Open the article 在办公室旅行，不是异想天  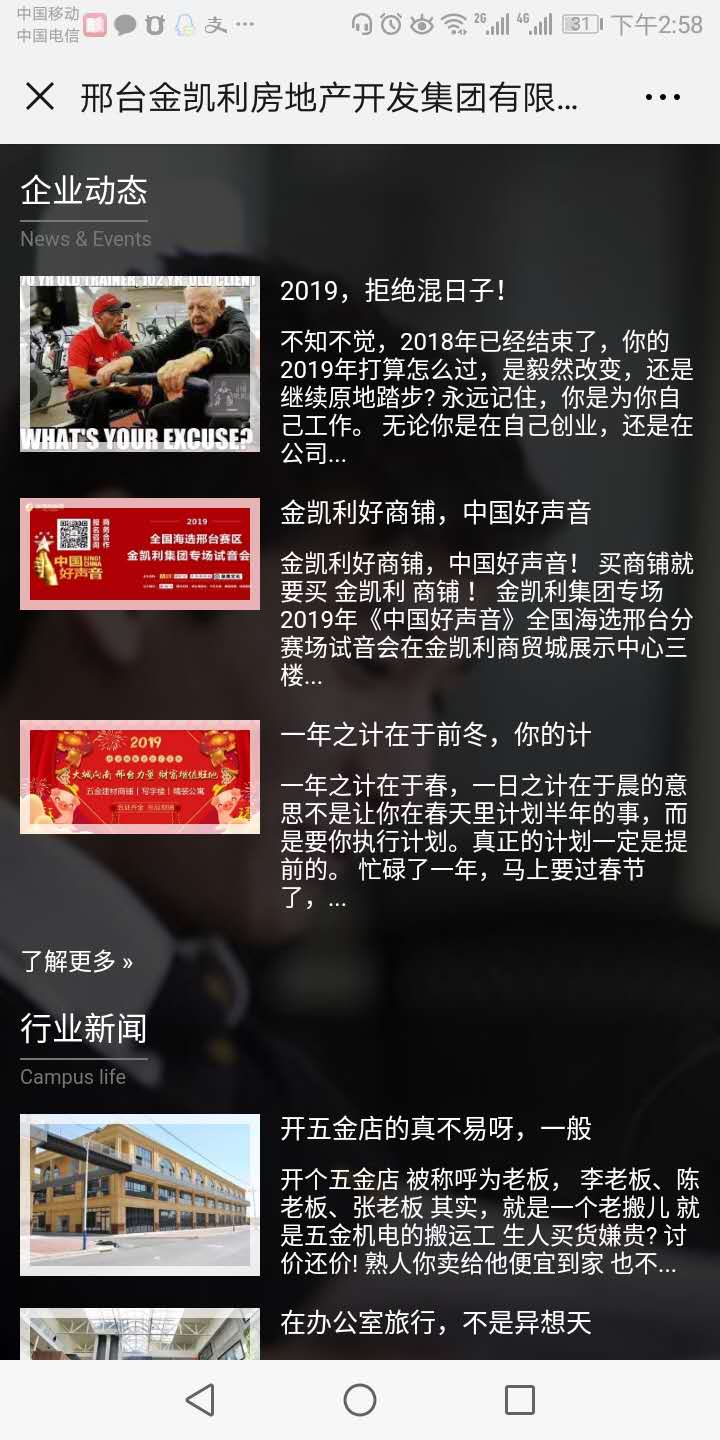coord(435,1323)
